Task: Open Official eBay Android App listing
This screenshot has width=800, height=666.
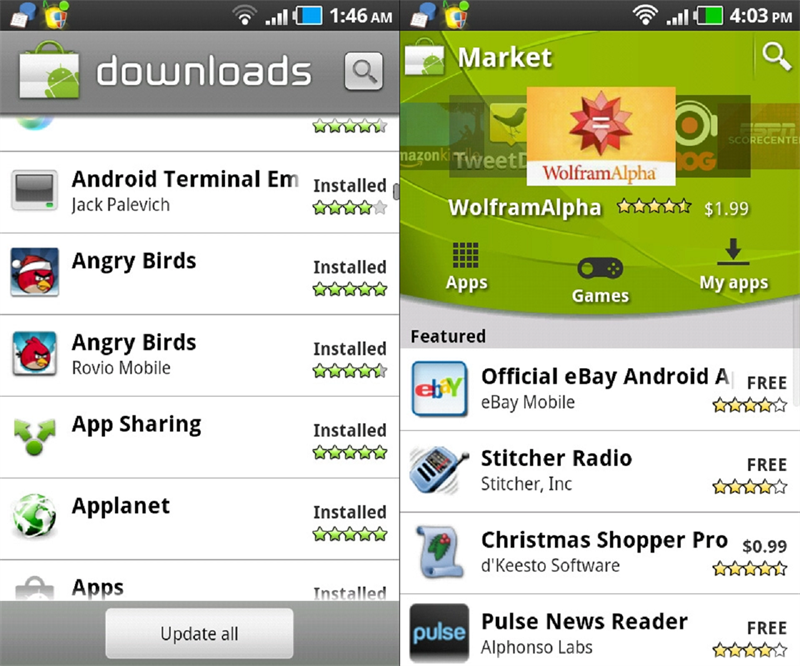Action: (599, 389)
